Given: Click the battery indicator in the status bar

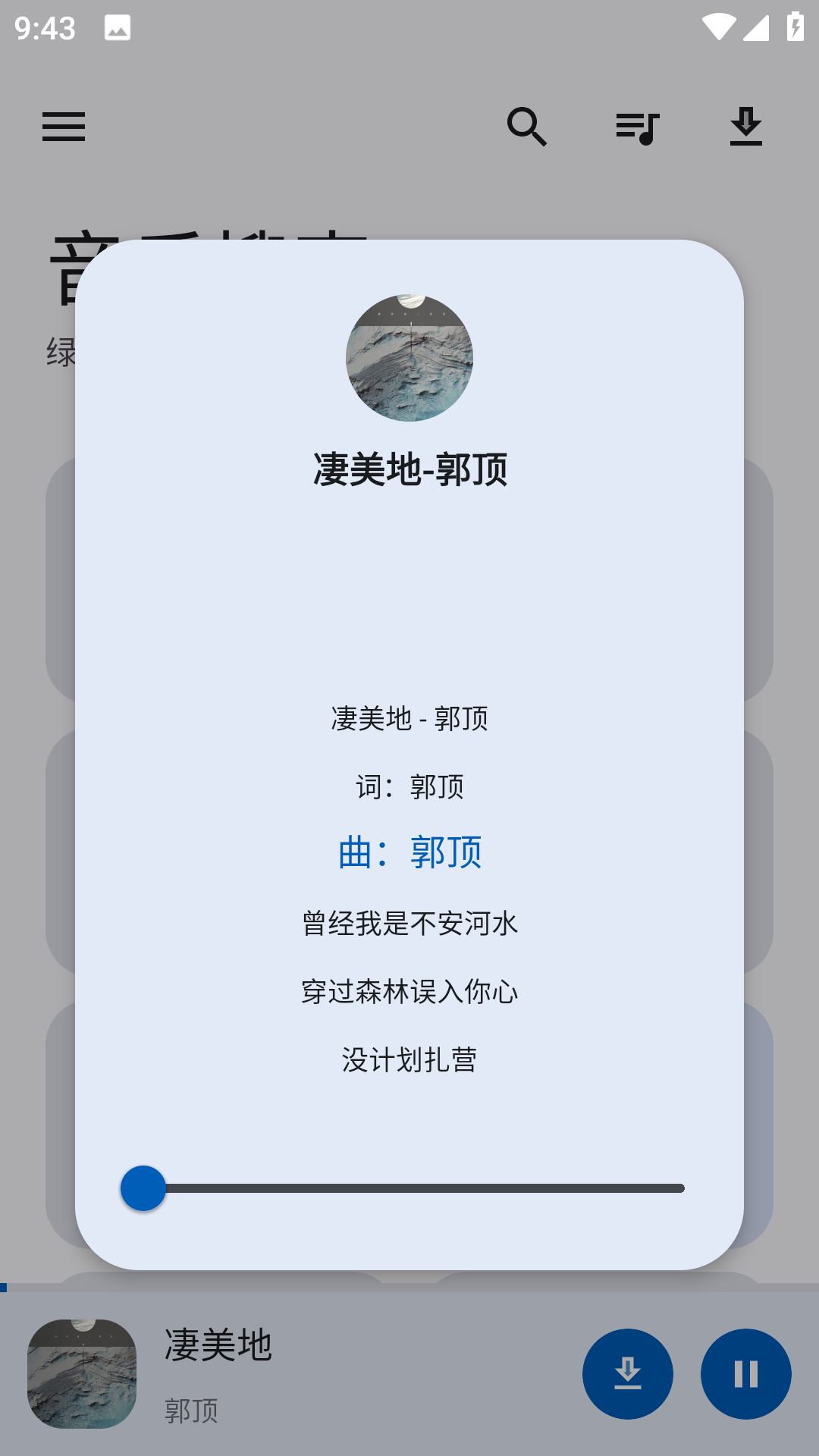Looking at the screenshot, I should coord(794,25).
